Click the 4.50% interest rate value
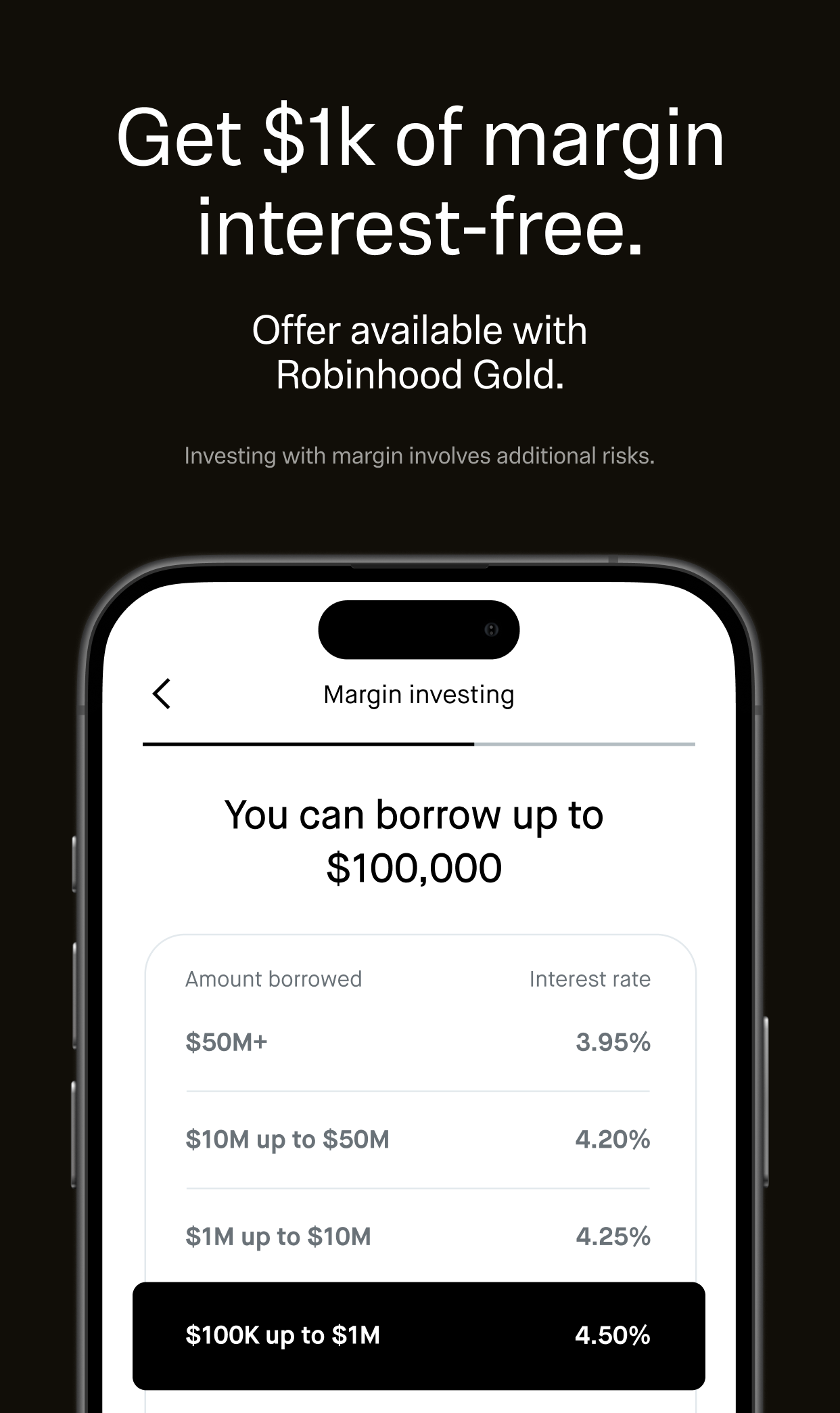 (611, 1335)
